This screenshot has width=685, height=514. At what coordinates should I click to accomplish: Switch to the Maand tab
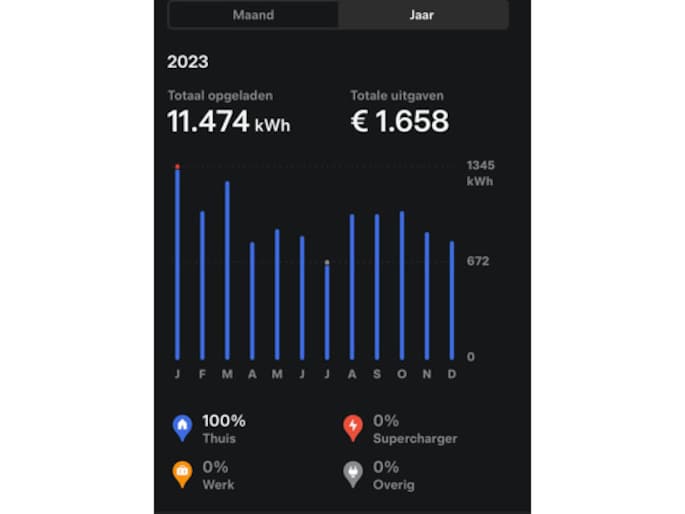point(253,15)
